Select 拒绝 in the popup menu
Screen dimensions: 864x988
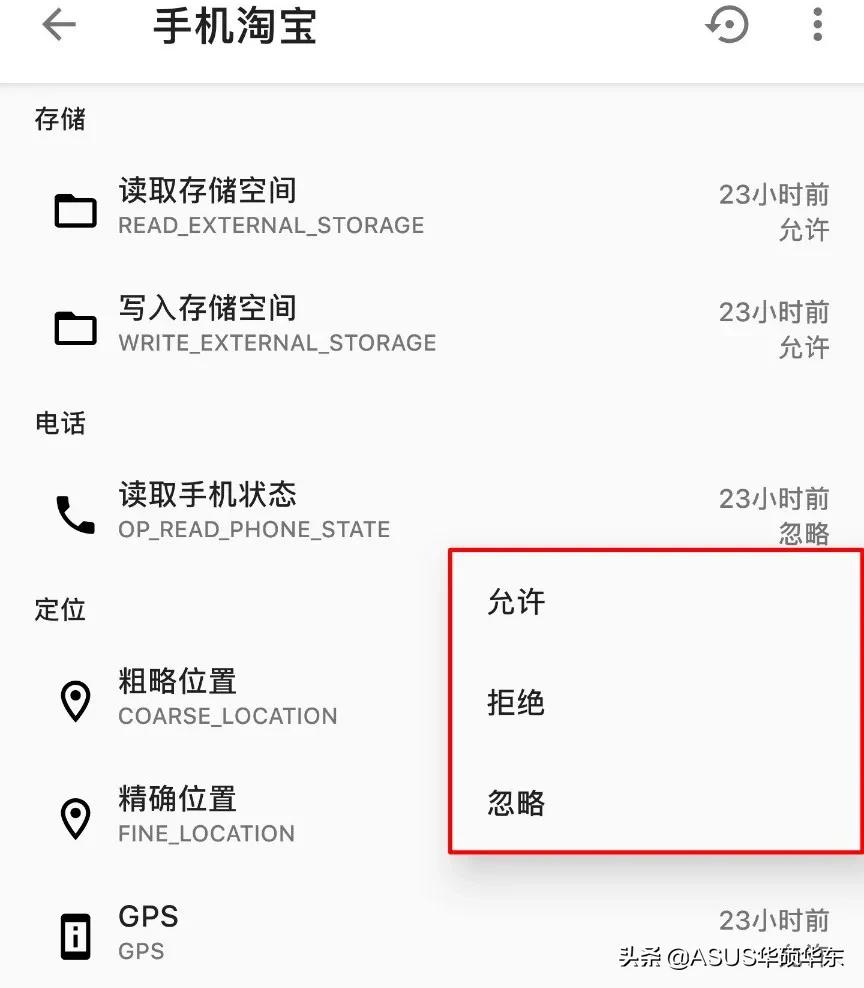[x=516, y=703]
